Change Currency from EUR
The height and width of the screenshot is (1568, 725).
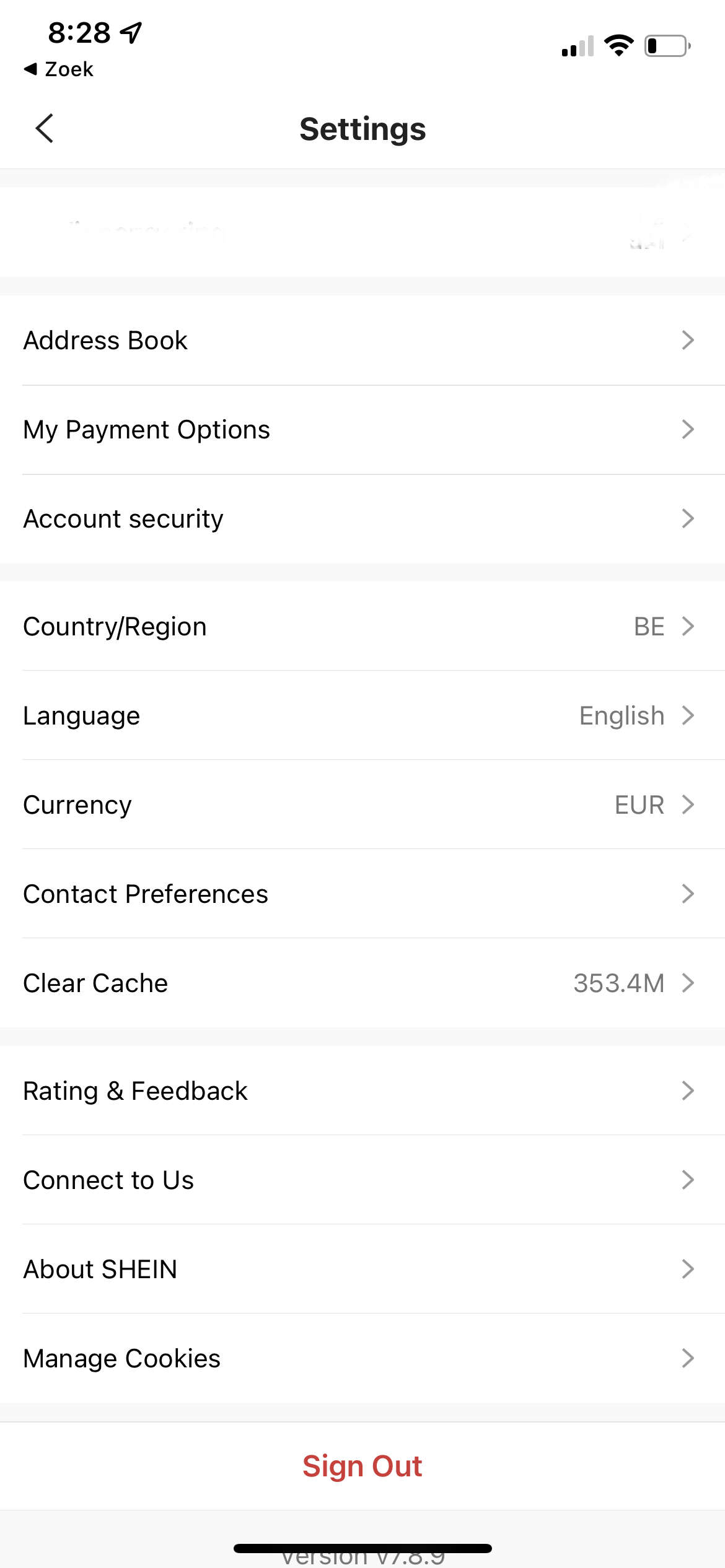[x=362, y=804]
